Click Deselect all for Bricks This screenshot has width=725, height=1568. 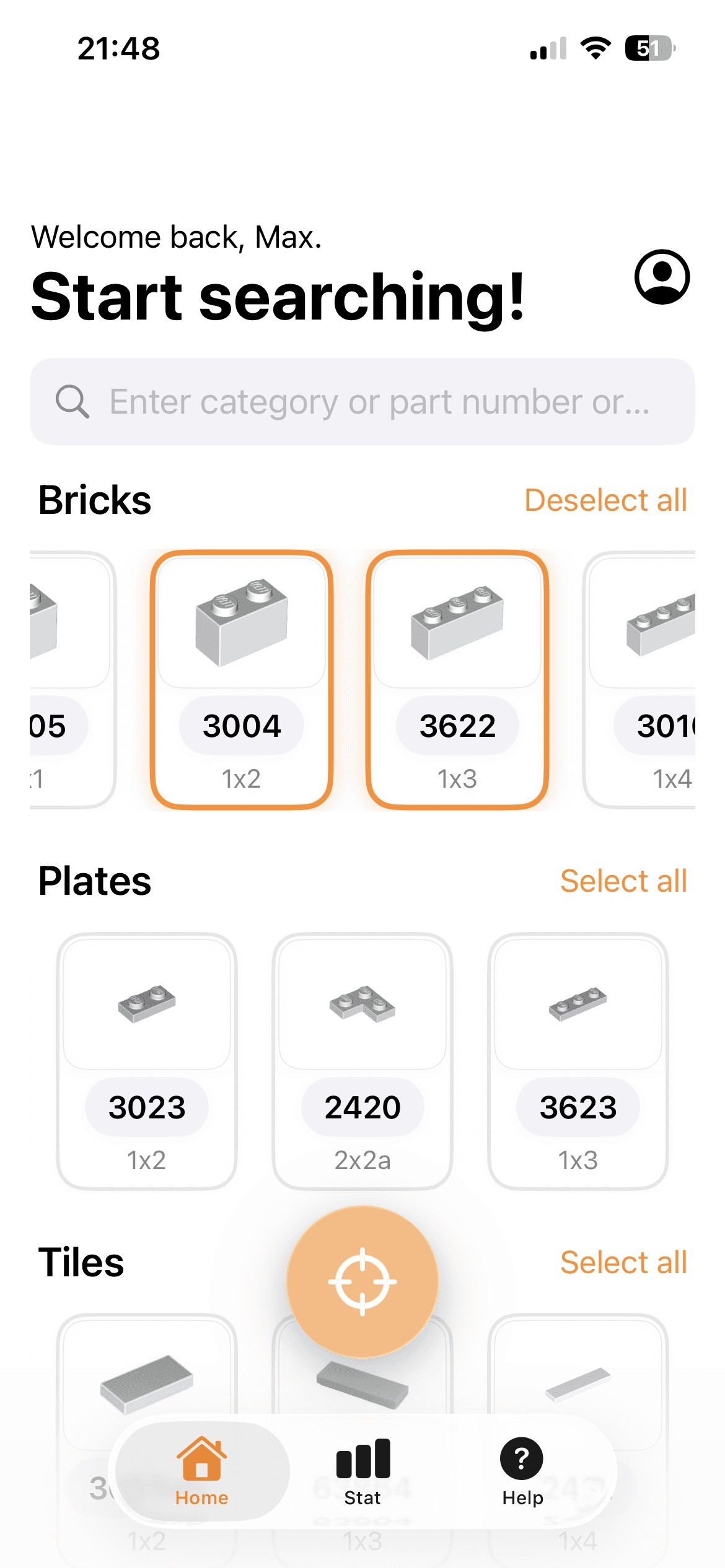click(x=605, y=500)
